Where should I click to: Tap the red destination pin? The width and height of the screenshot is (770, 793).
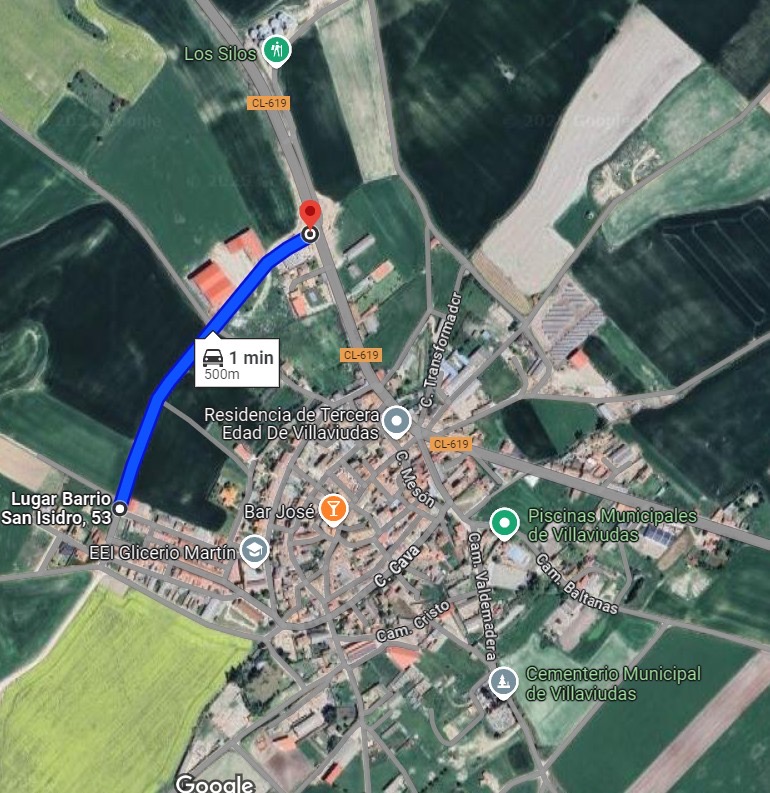[x=310, y=214]
